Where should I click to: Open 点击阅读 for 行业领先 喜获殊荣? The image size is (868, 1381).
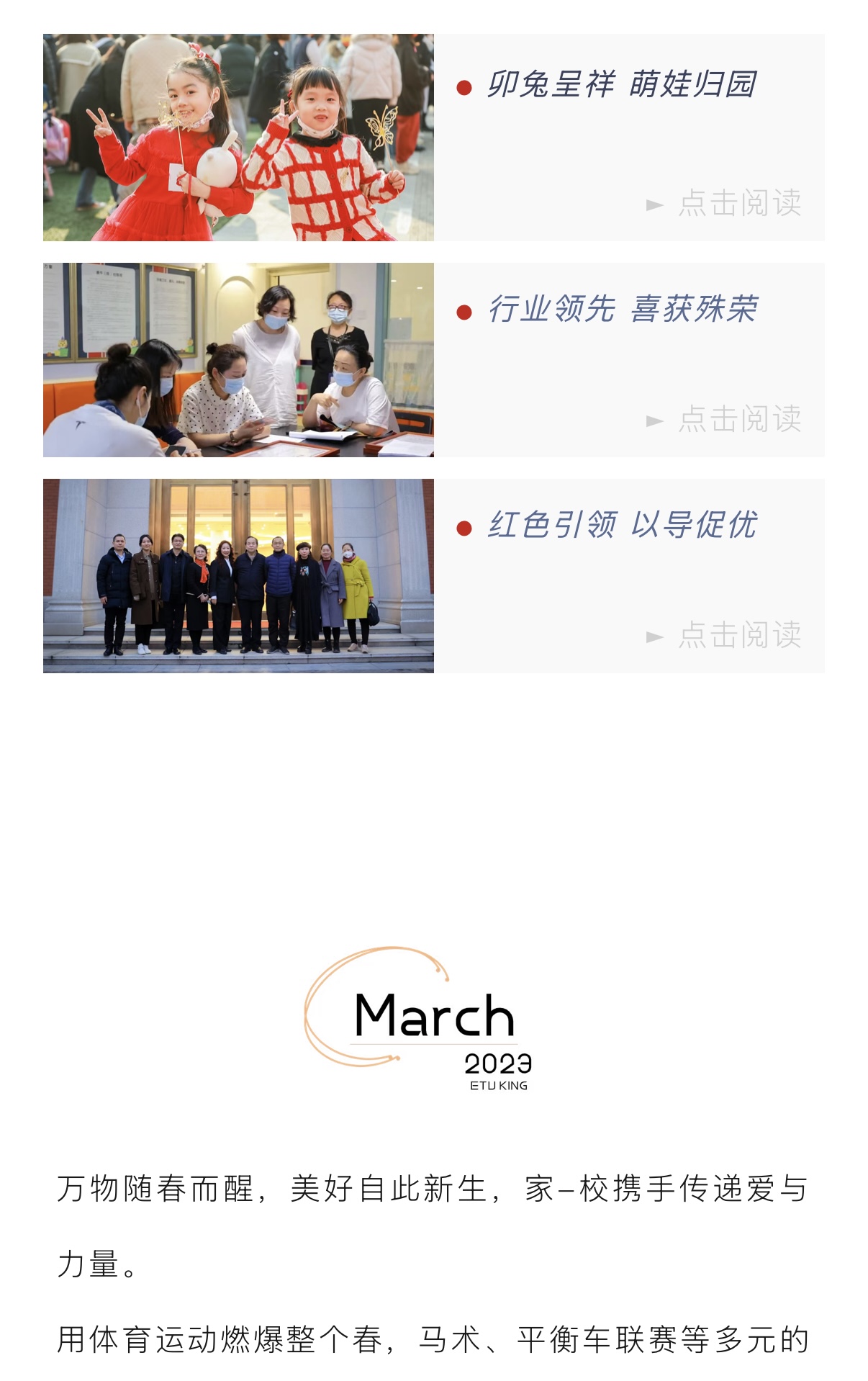click(738, 420)
